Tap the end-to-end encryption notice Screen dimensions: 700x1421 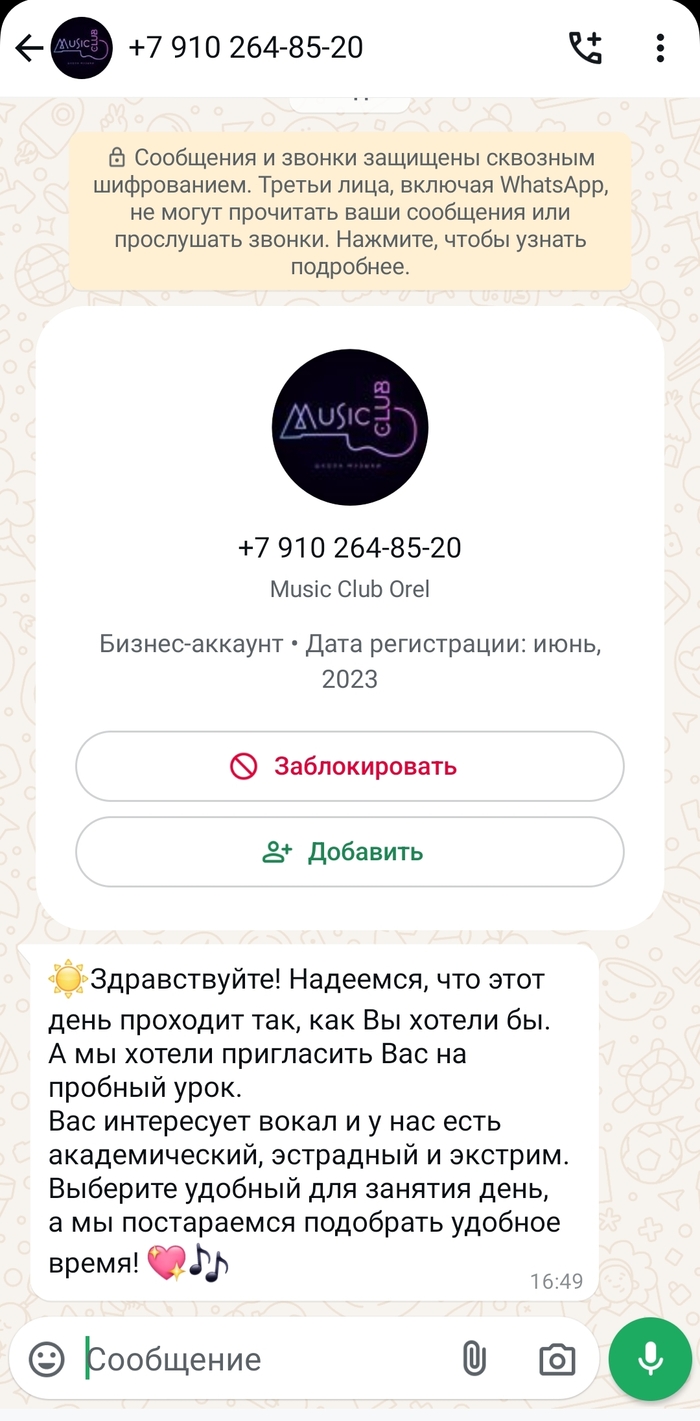350,212
